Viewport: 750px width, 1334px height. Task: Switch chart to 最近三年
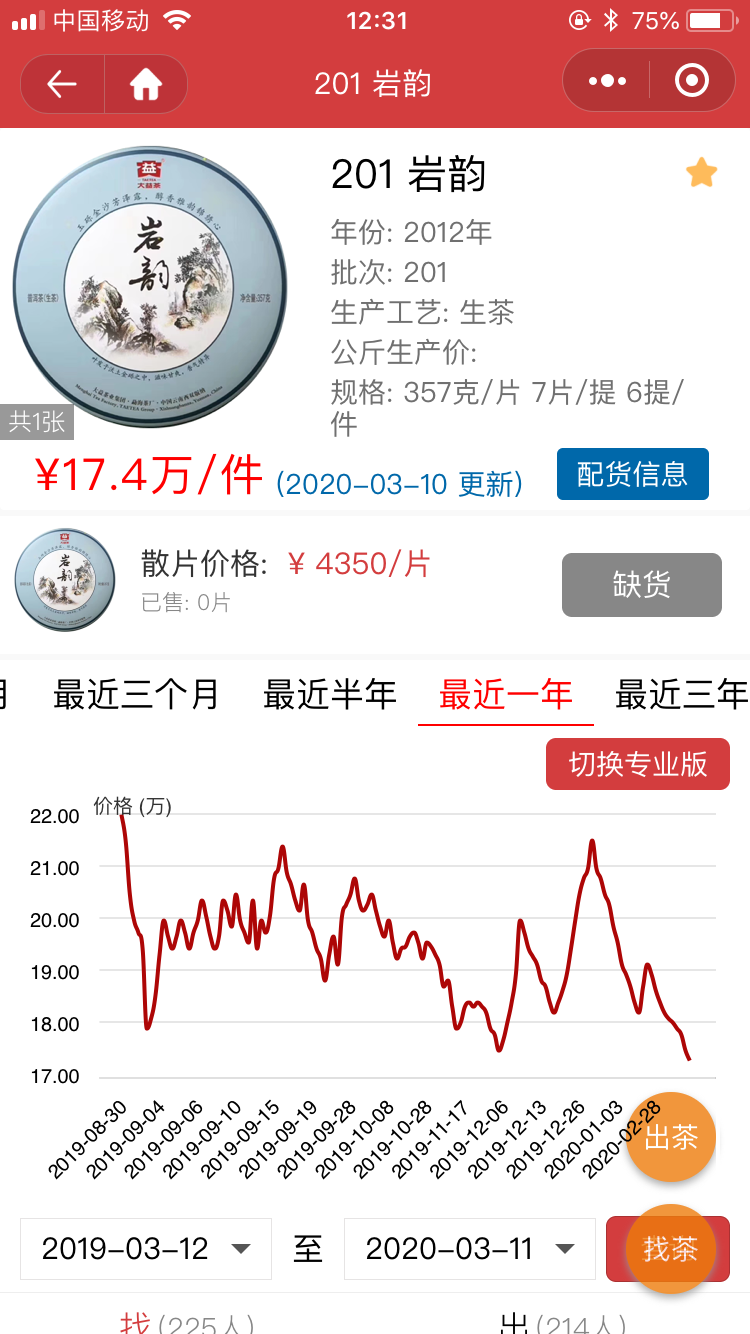tap(682, 694)
